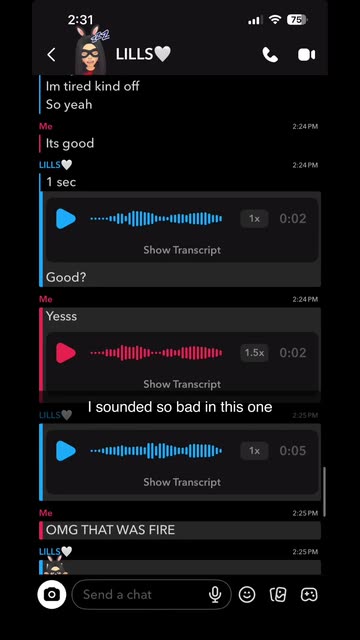Record a voice note with the microphone

pos(215,595)
